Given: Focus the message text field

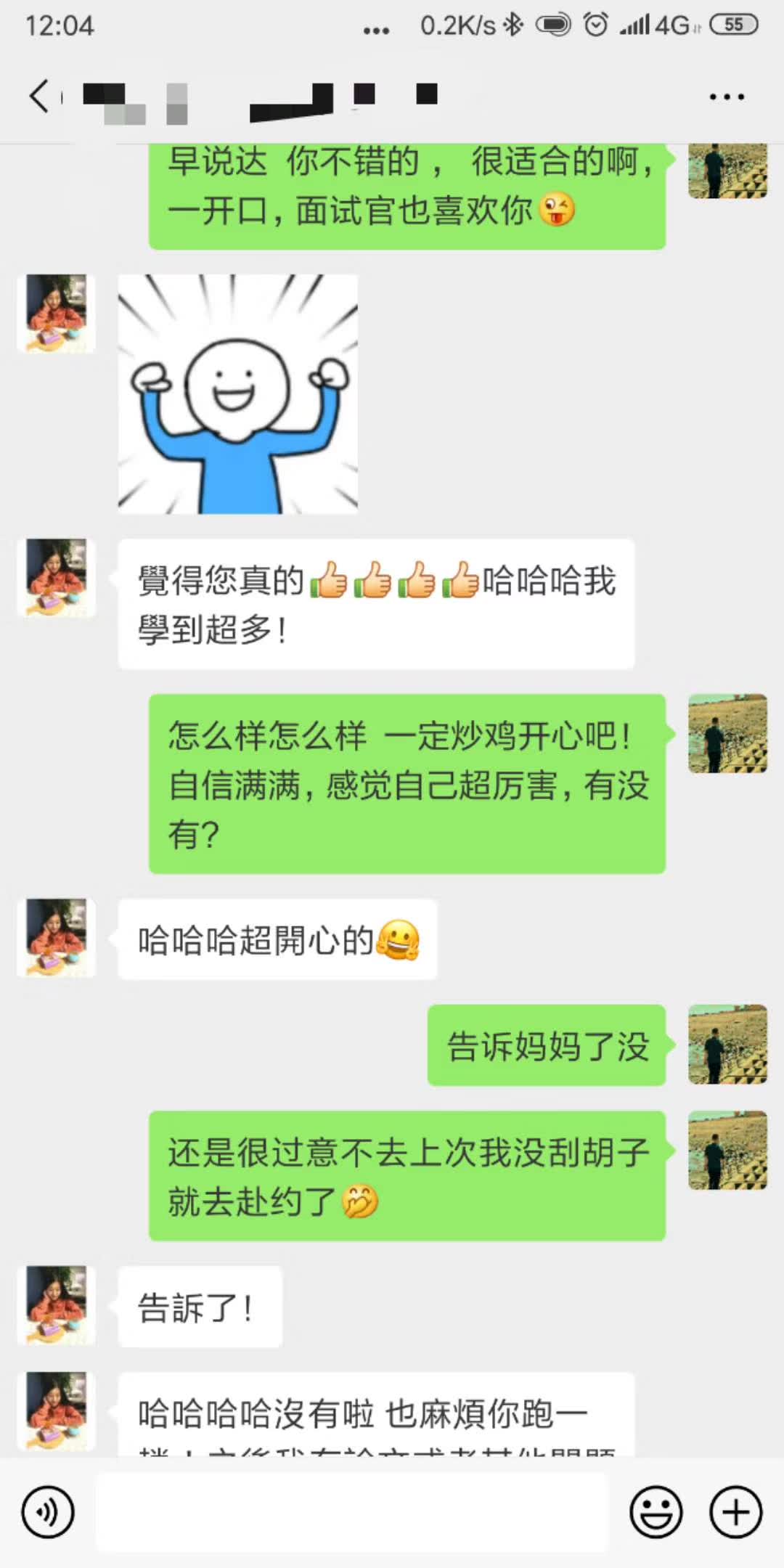Looking at the screenshot, I should coord(351,1513).
